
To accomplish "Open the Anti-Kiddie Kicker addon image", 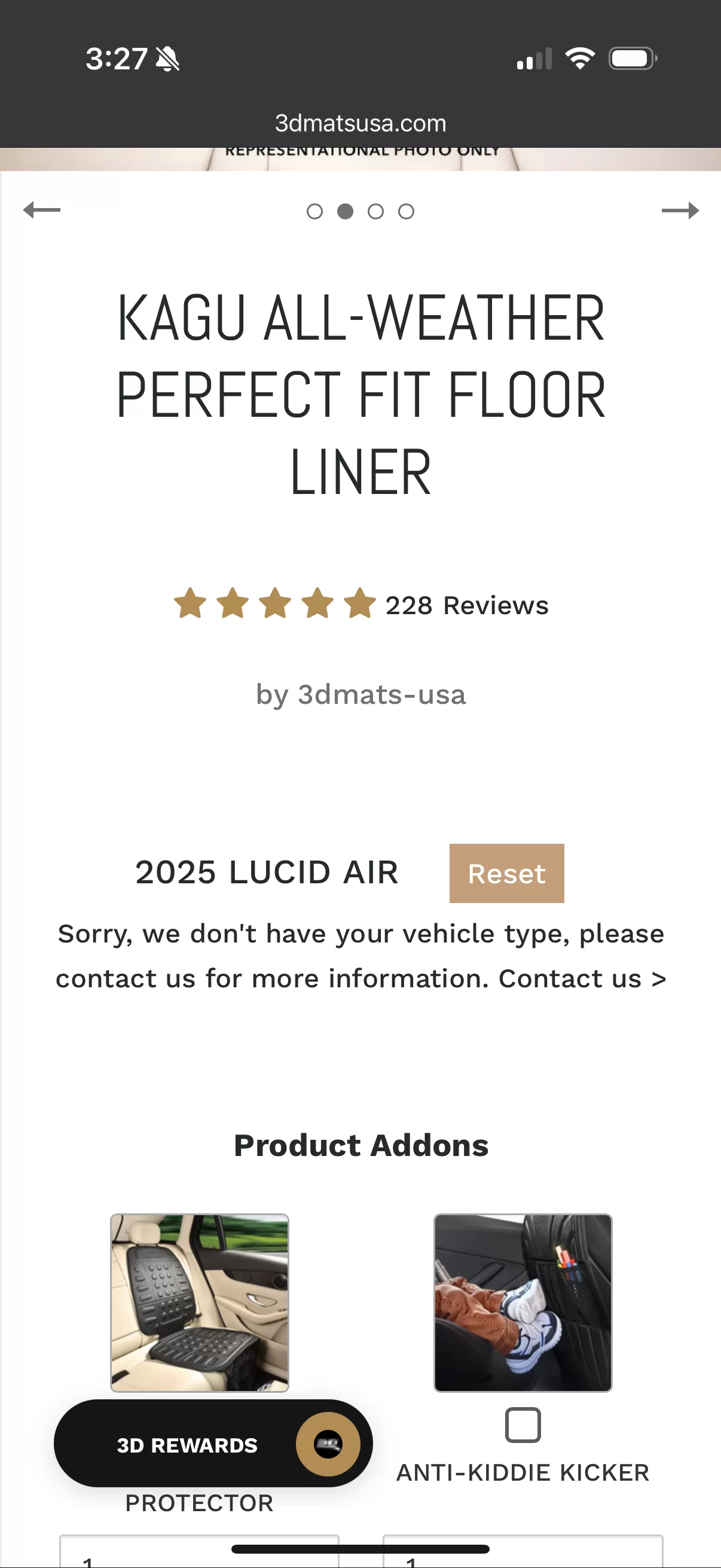I will (x=523, y=1302).
